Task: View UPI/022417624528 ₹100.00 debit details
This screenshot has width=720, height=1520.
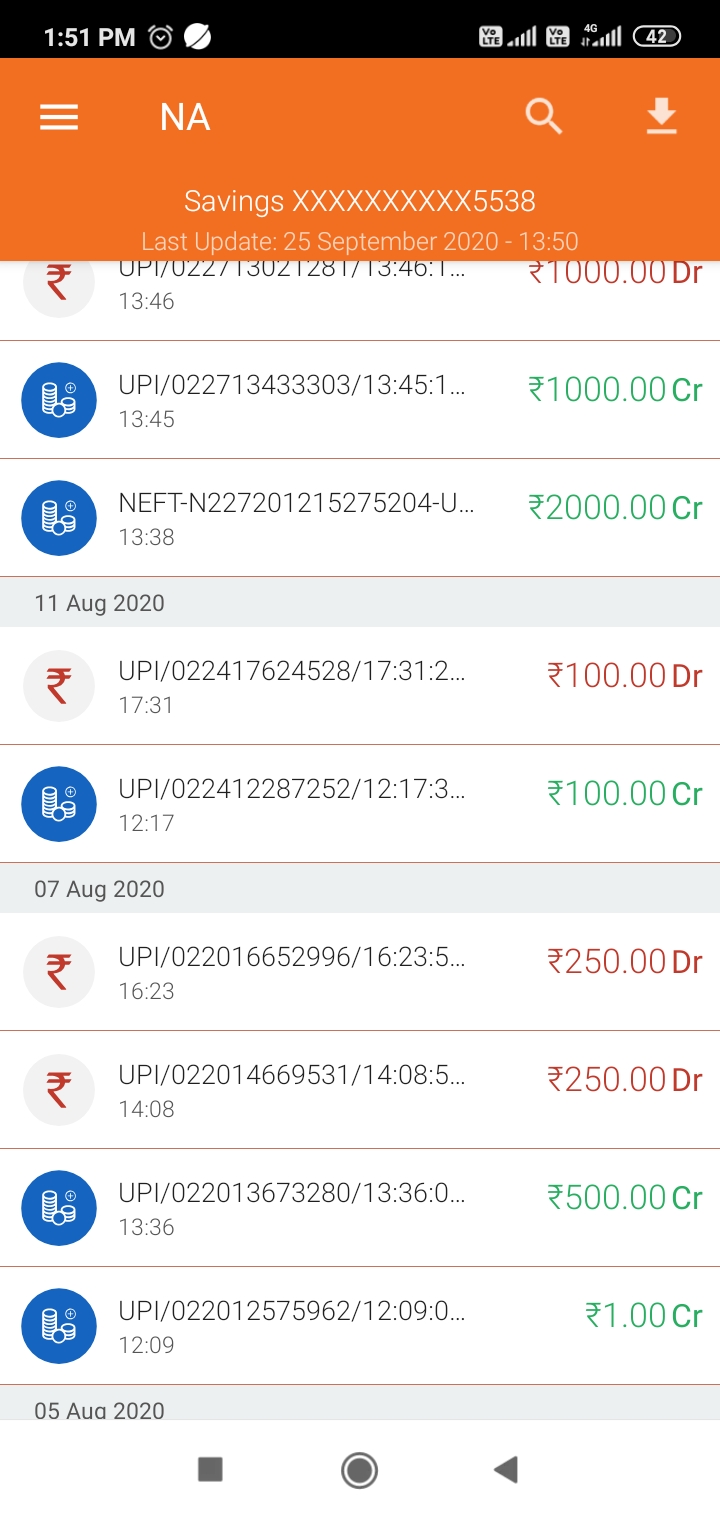Action: coord(360,686)
